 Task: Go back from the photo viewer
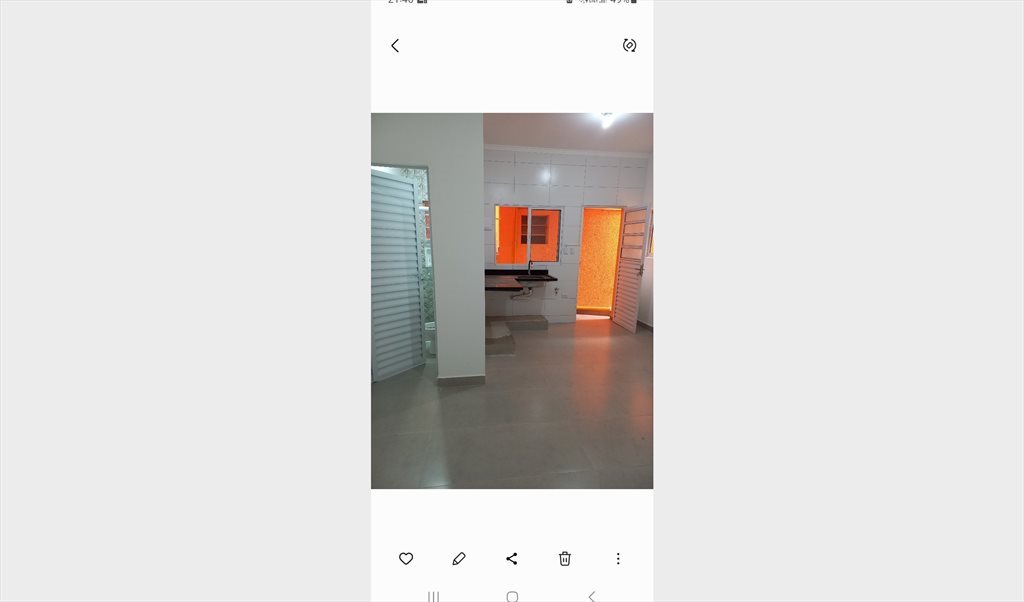[x=395, y=46]
